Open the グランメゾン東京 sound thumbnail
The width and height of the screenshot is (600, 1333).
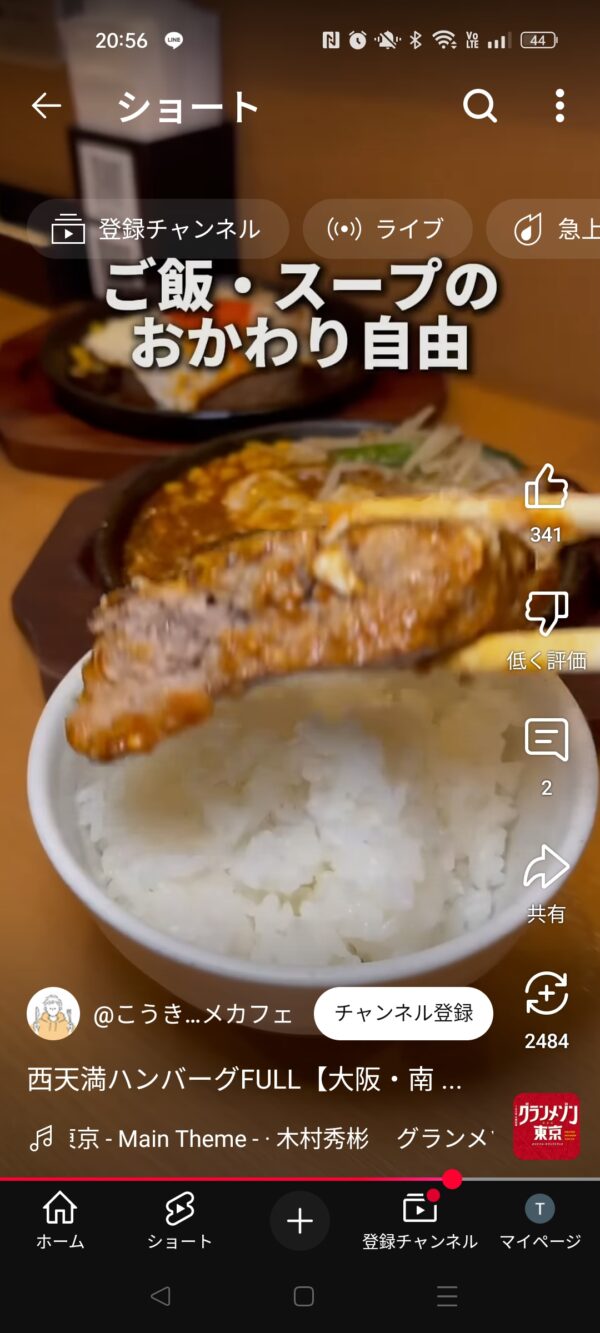pyautogui.click(x=547, y=1126)
